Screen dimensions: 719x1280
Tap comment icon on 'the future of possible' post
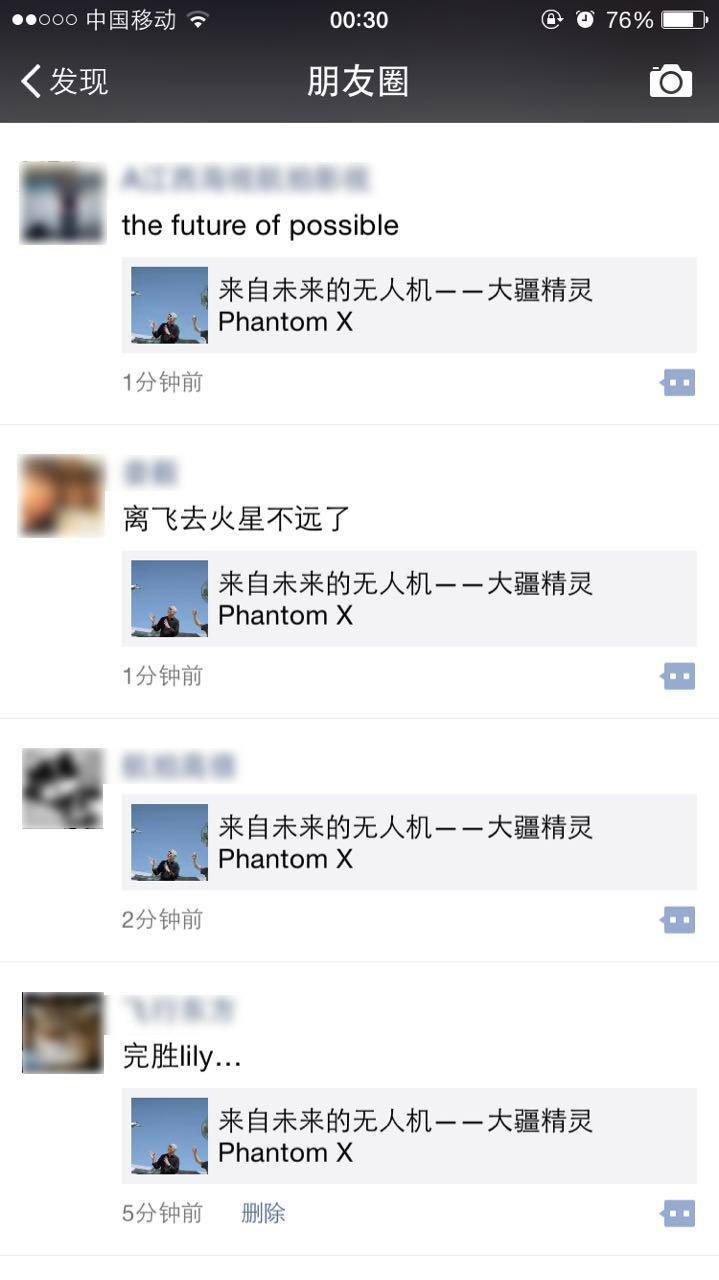(678, 382)
